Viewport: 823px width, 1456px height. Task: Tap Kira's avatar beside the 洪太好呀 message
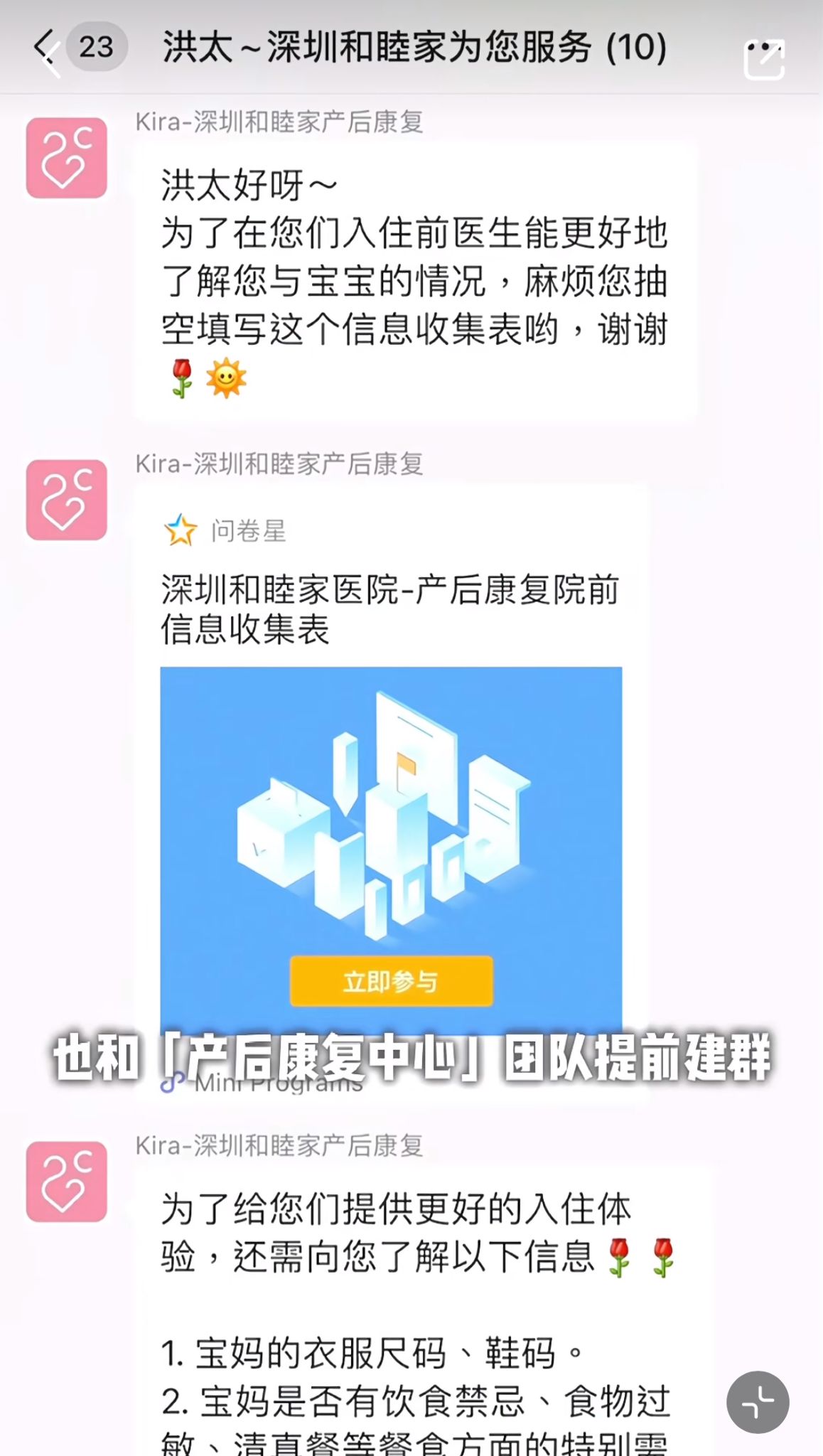click(x=67, y=158)
